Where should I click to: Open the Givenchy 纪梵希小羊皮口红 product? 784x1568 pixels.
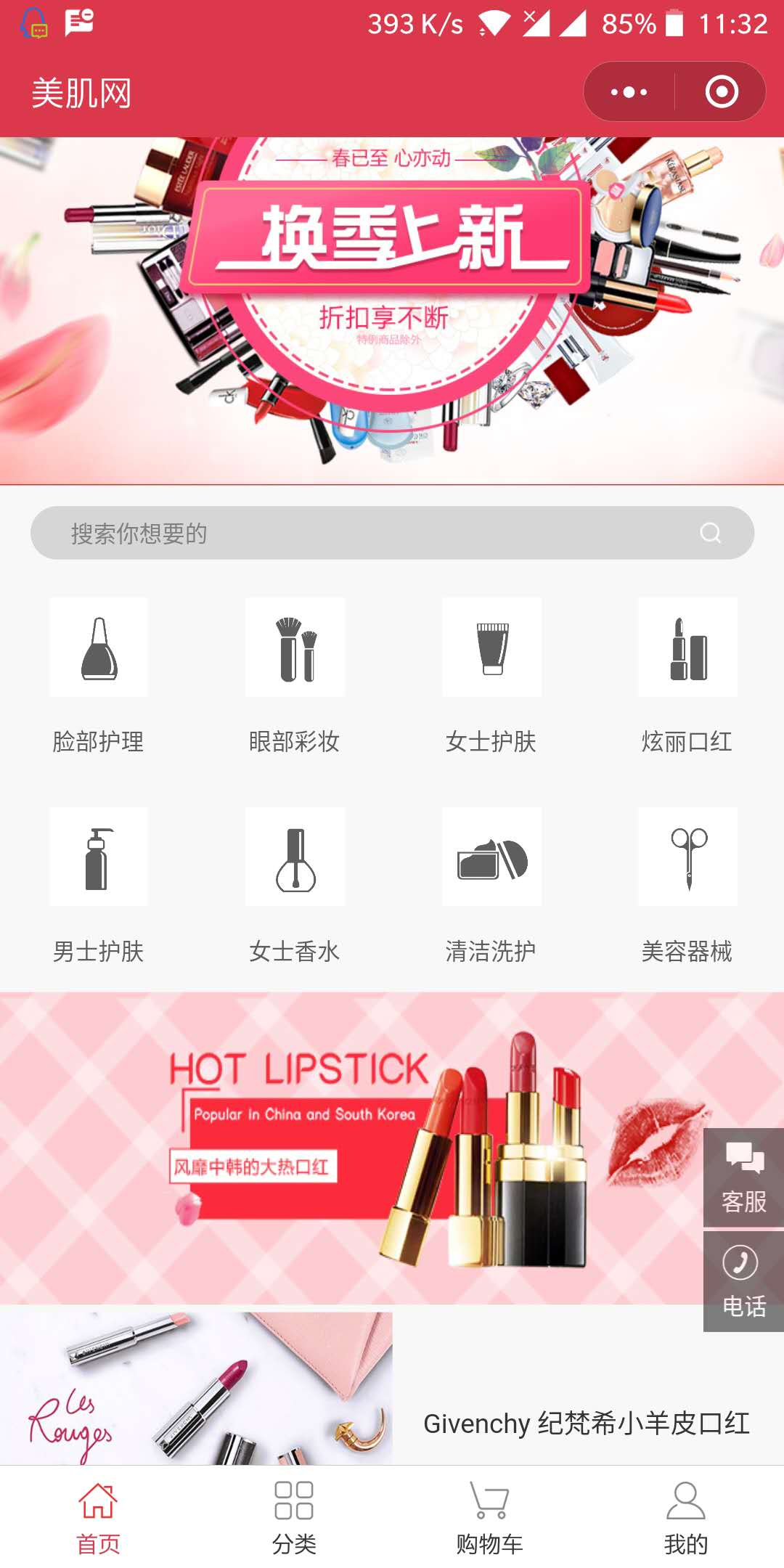[586, 1424]
